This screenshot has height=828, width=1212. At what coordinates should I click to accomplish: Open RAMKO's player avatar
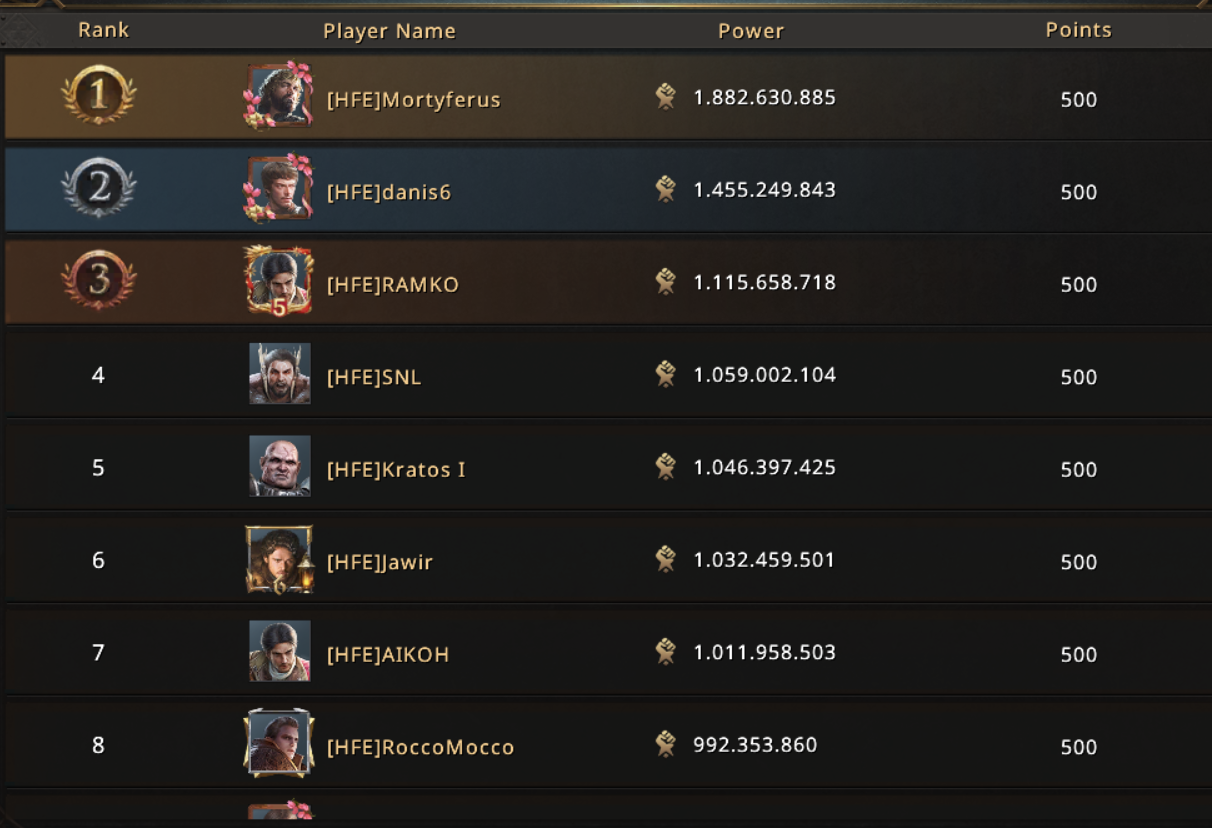tap(279, 282)
